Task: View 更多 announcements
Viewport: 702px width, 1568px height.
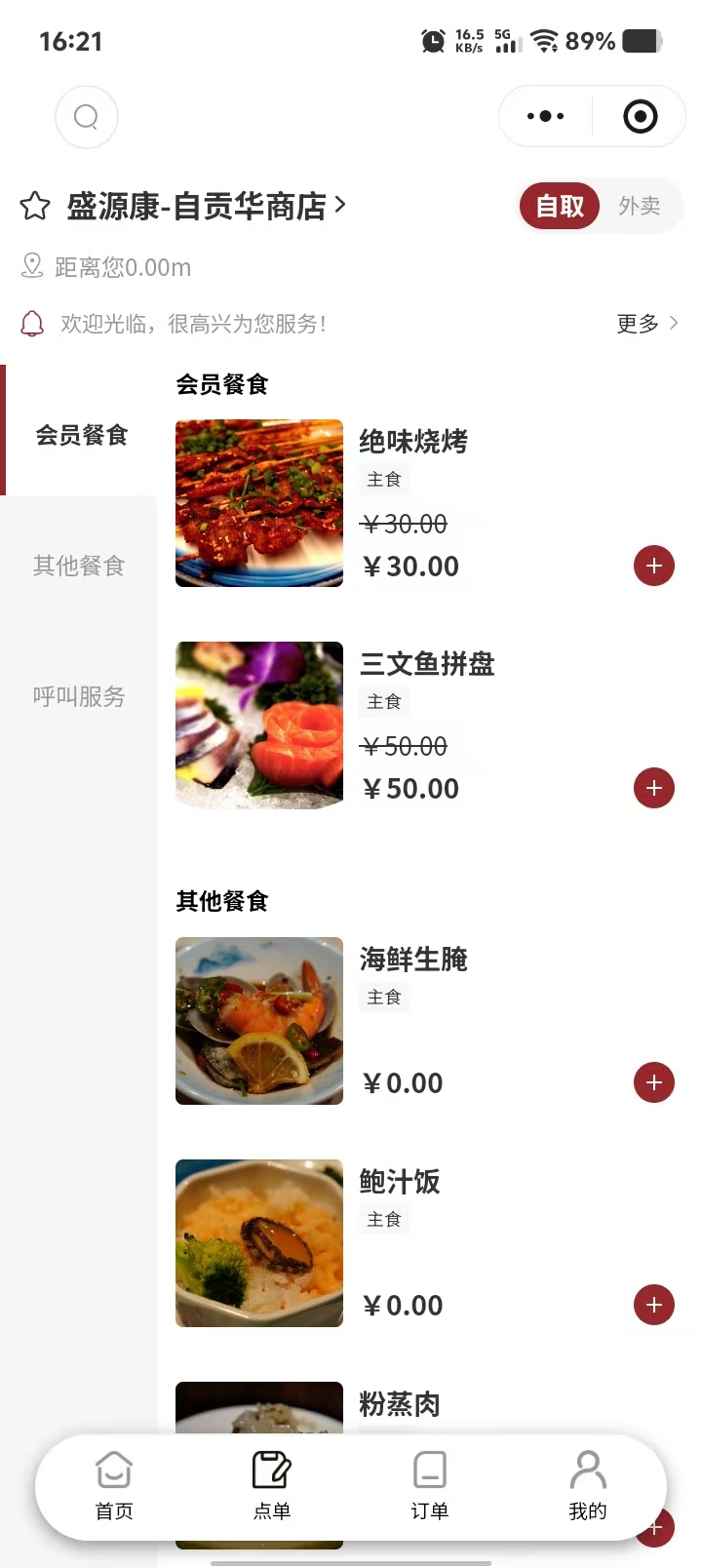Action: [x=646, y=324]
